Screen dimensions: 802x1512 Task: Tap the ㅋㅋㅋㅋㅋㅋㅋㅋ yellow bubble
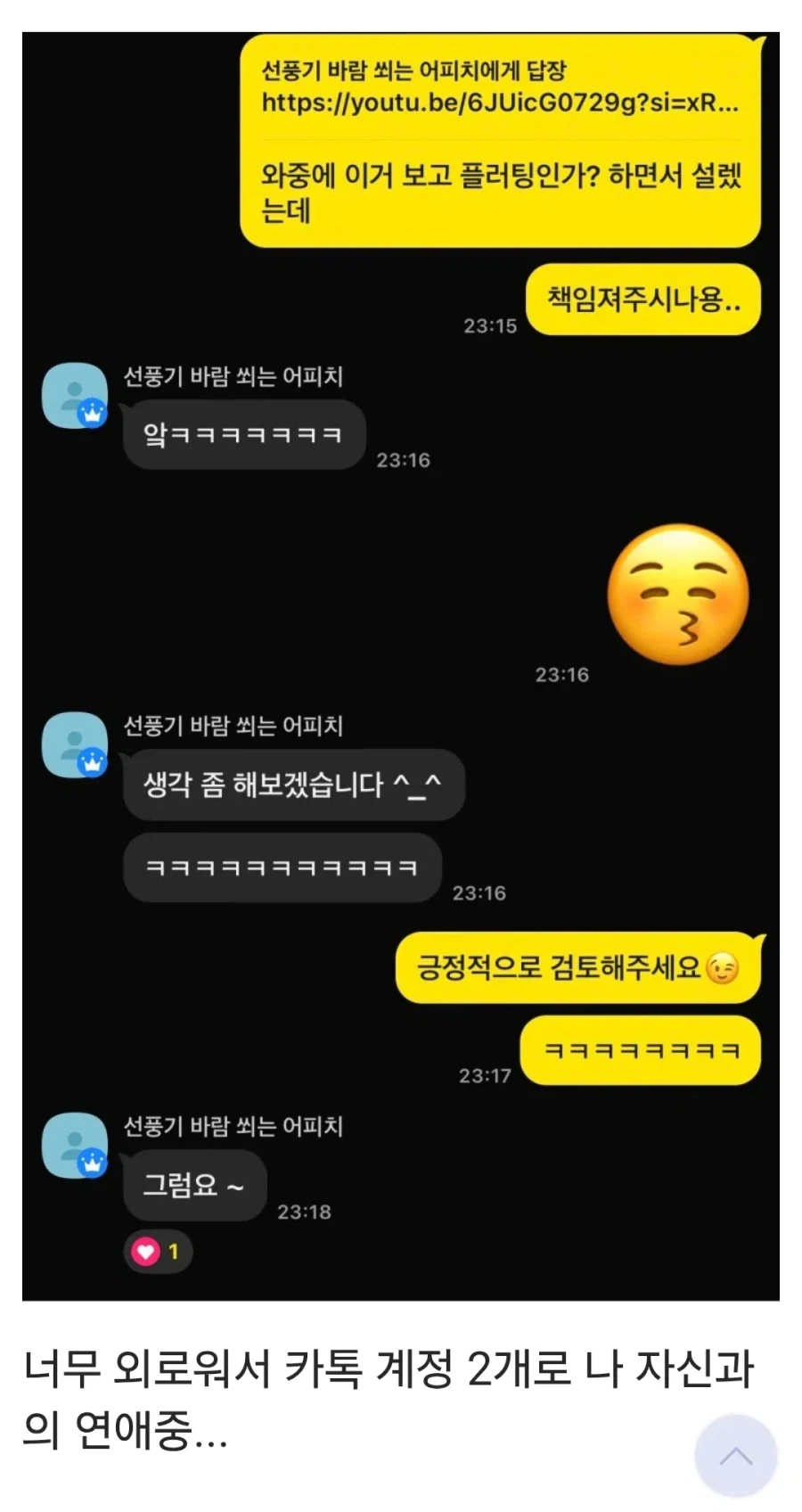point(640,1052)
